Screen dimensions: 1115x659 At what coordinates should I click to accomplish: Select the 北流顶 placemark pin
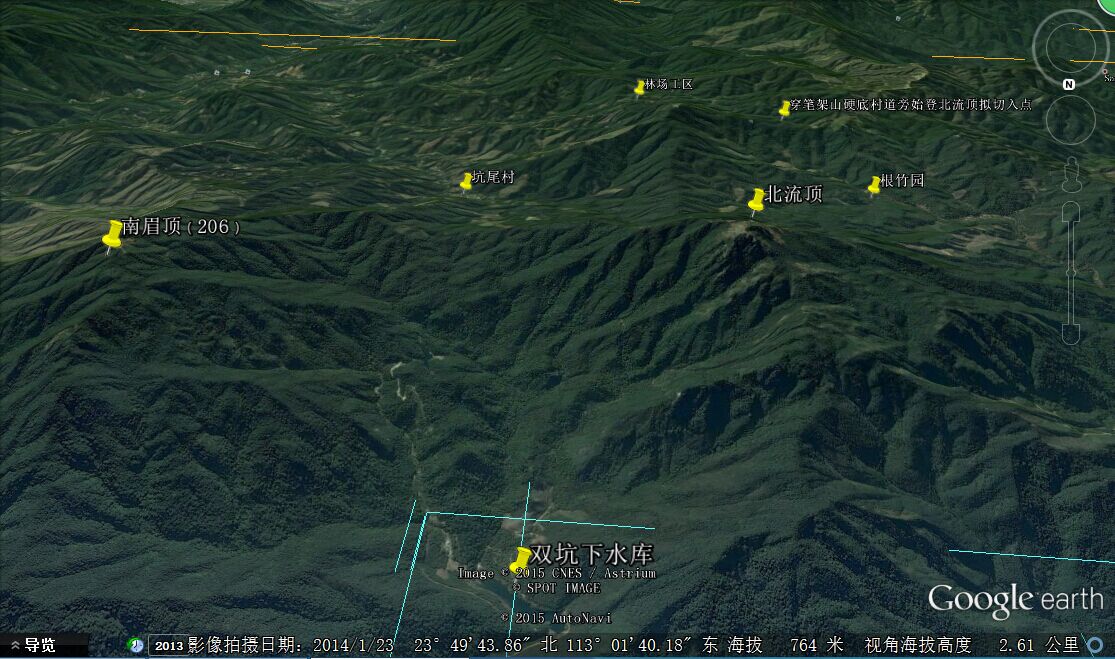(757, 199)
